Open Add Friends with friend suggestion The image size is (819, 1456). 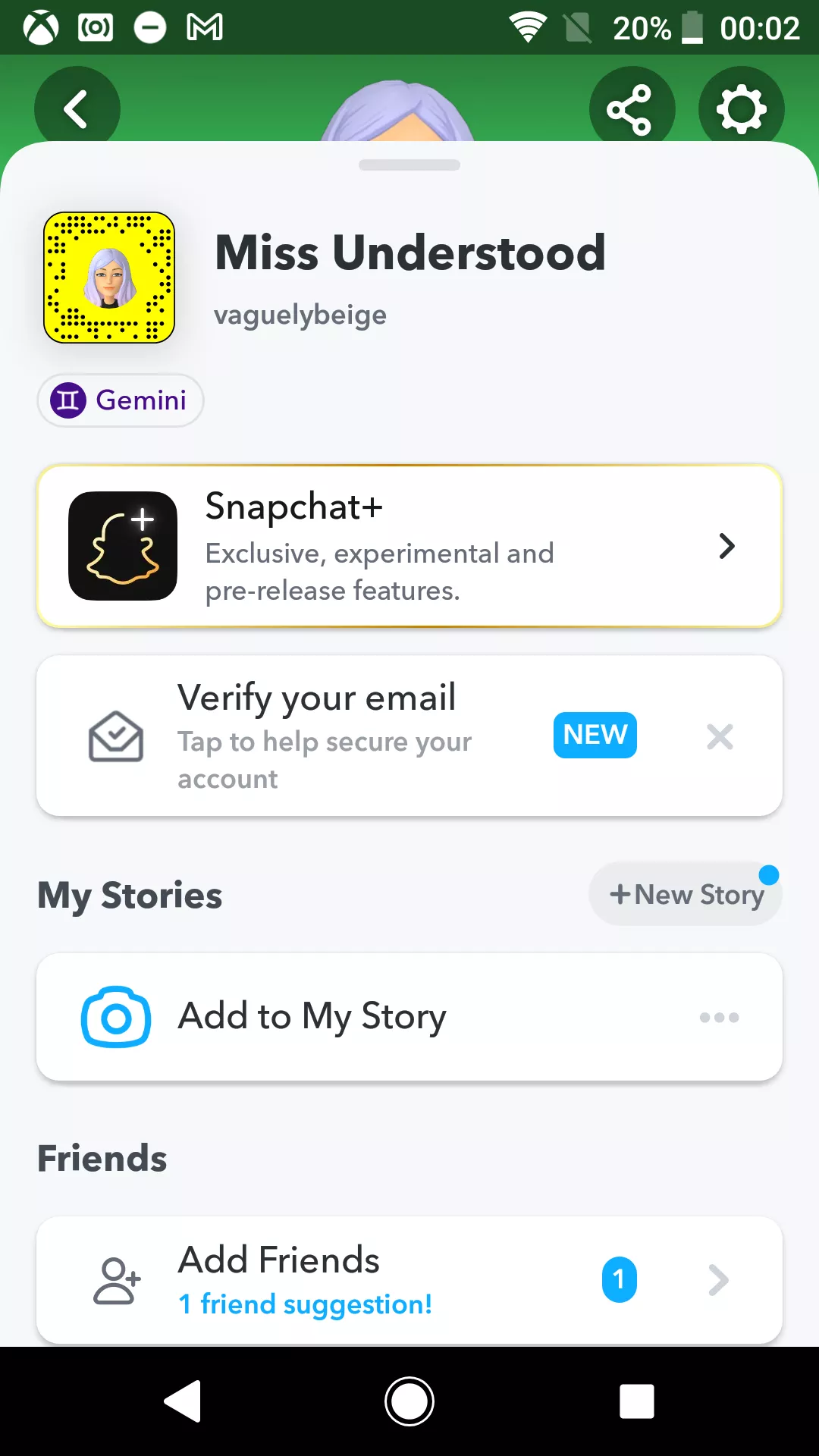409,1280
